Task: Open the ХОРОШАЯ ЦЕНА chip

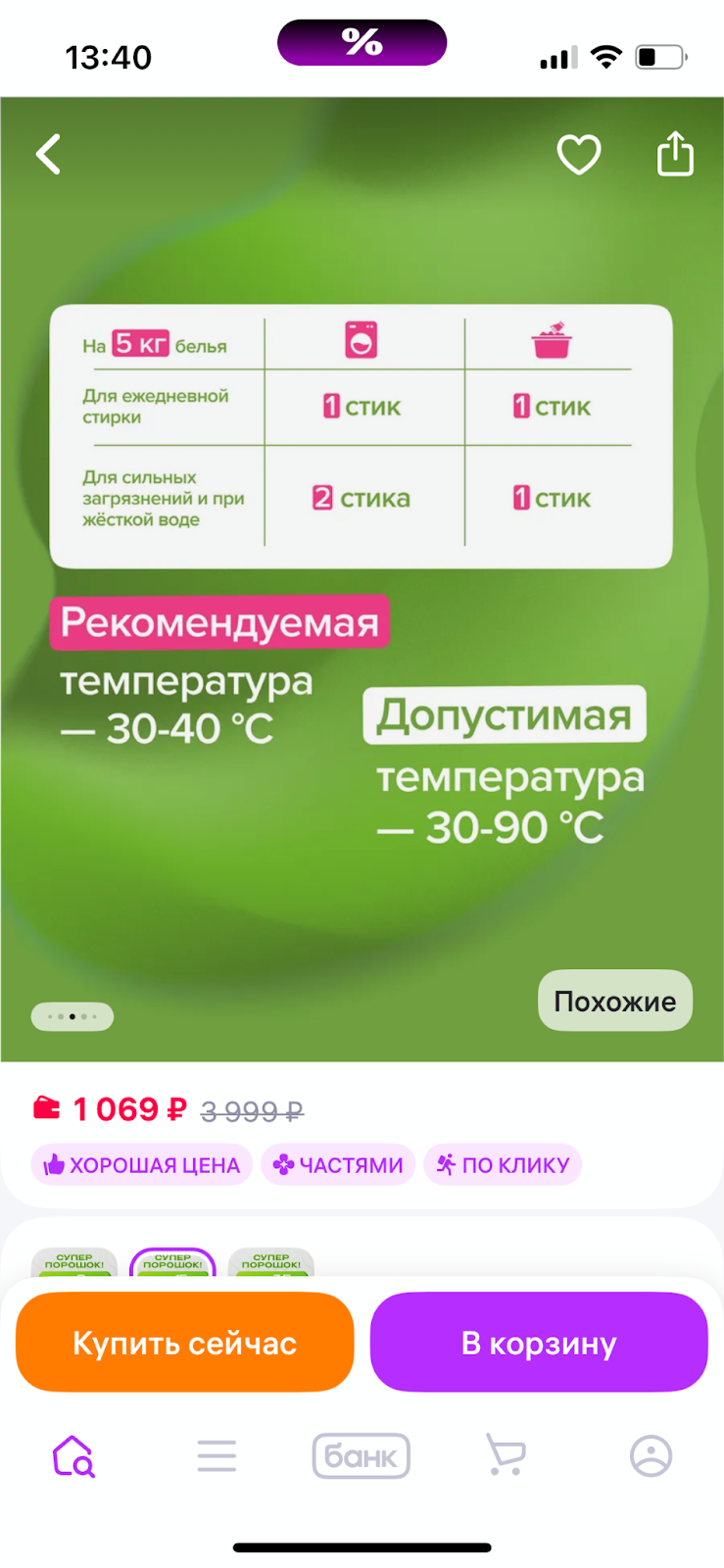Action: point(142,1165)
